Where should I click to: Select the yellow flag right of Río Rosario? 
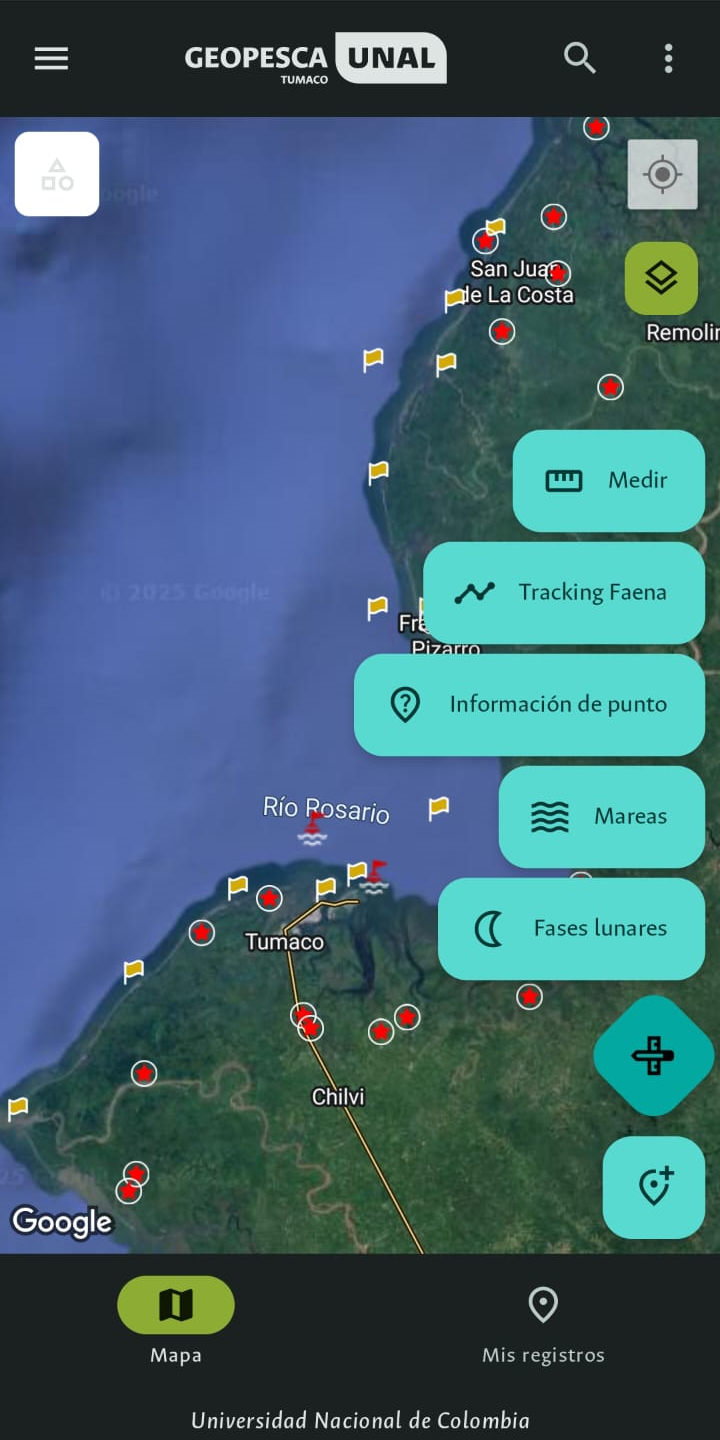tap(438, 808)
